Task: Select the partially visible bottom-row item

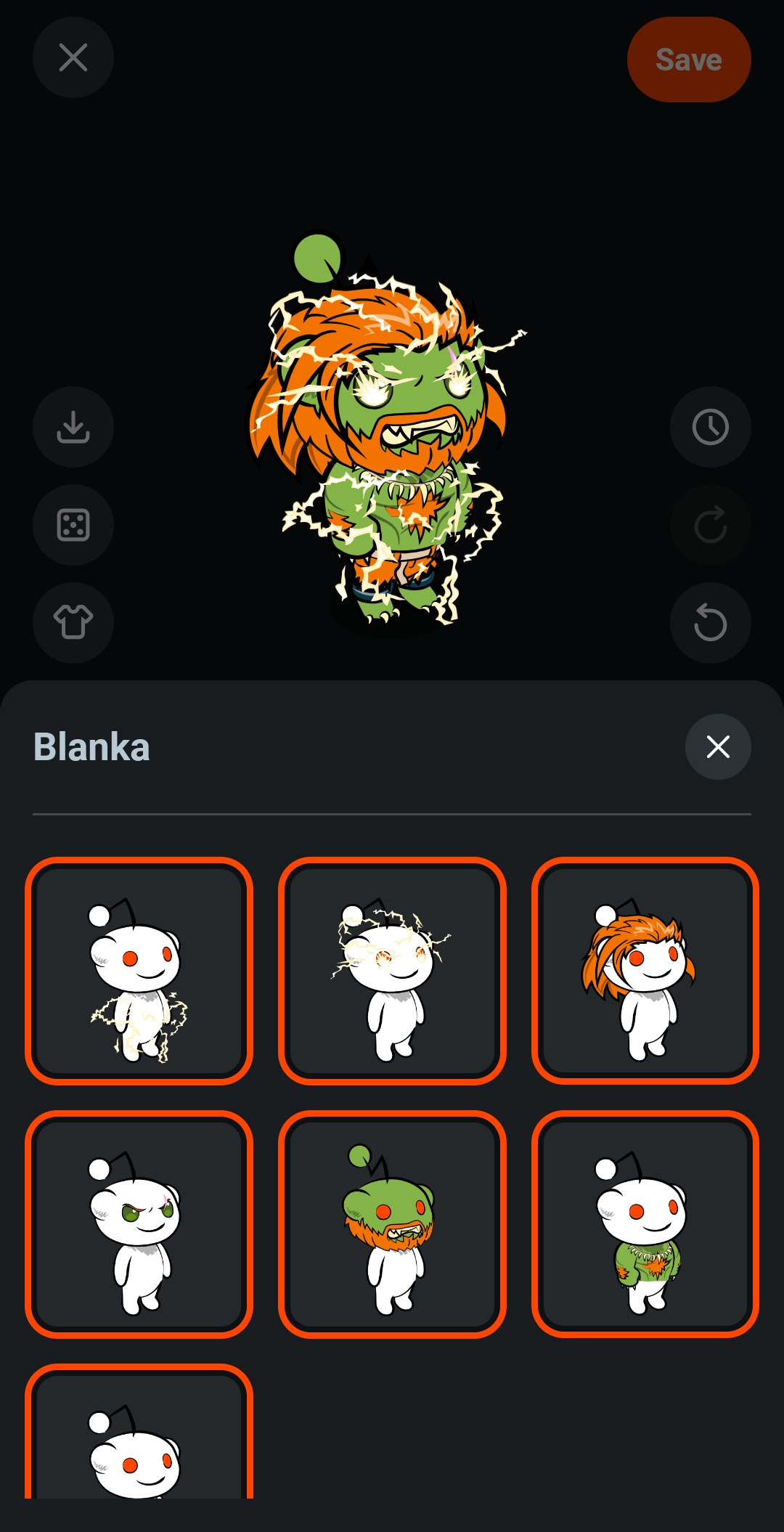Action: (139, 1431)
